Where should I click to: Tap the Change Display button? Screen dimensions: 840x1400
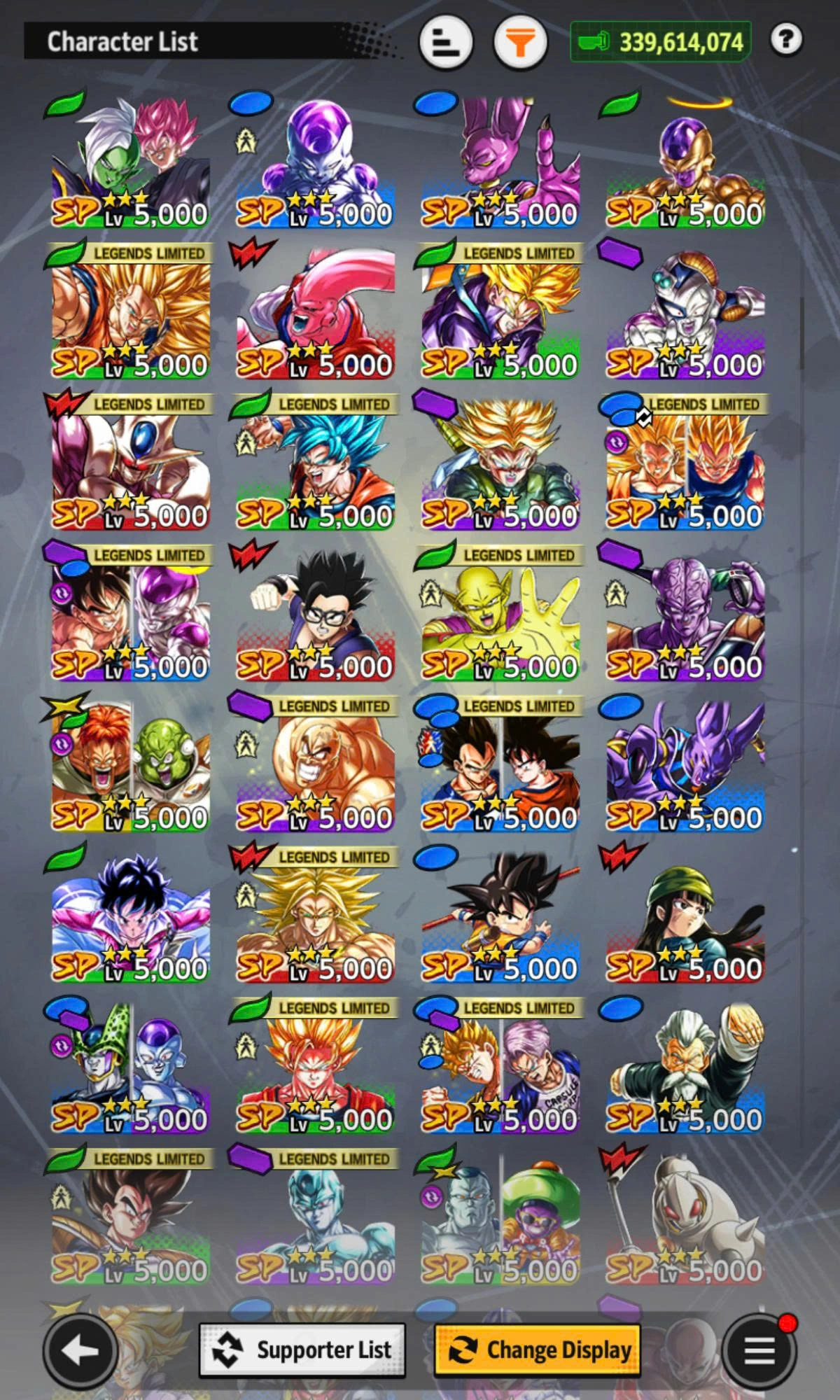(x=538, y=1350)
